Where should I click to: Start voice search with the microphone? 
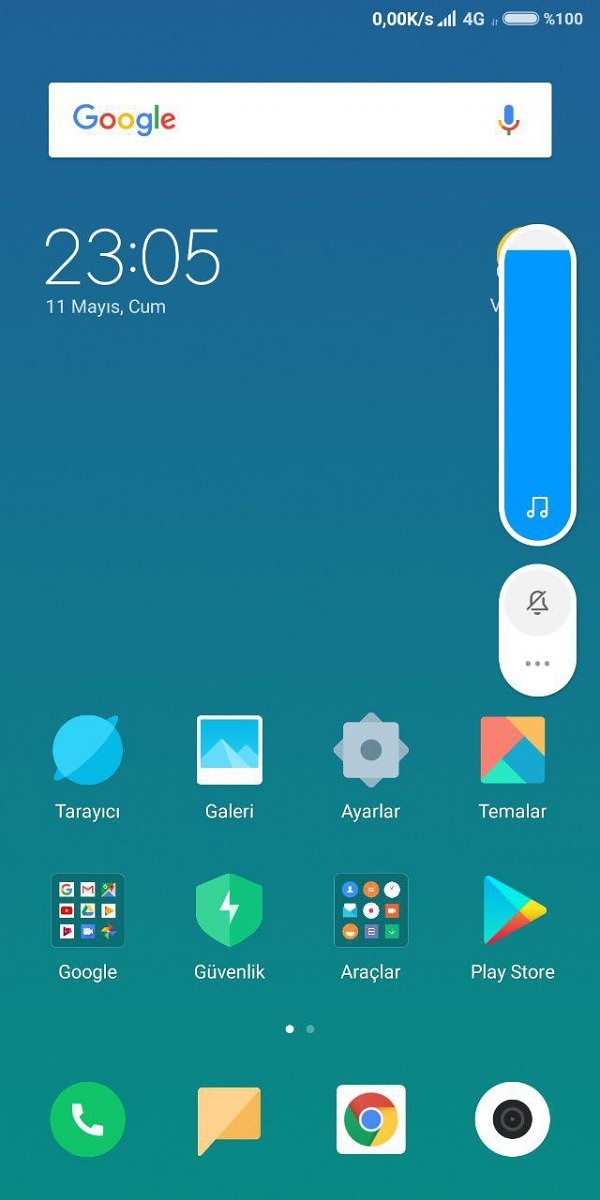[508, 120]
